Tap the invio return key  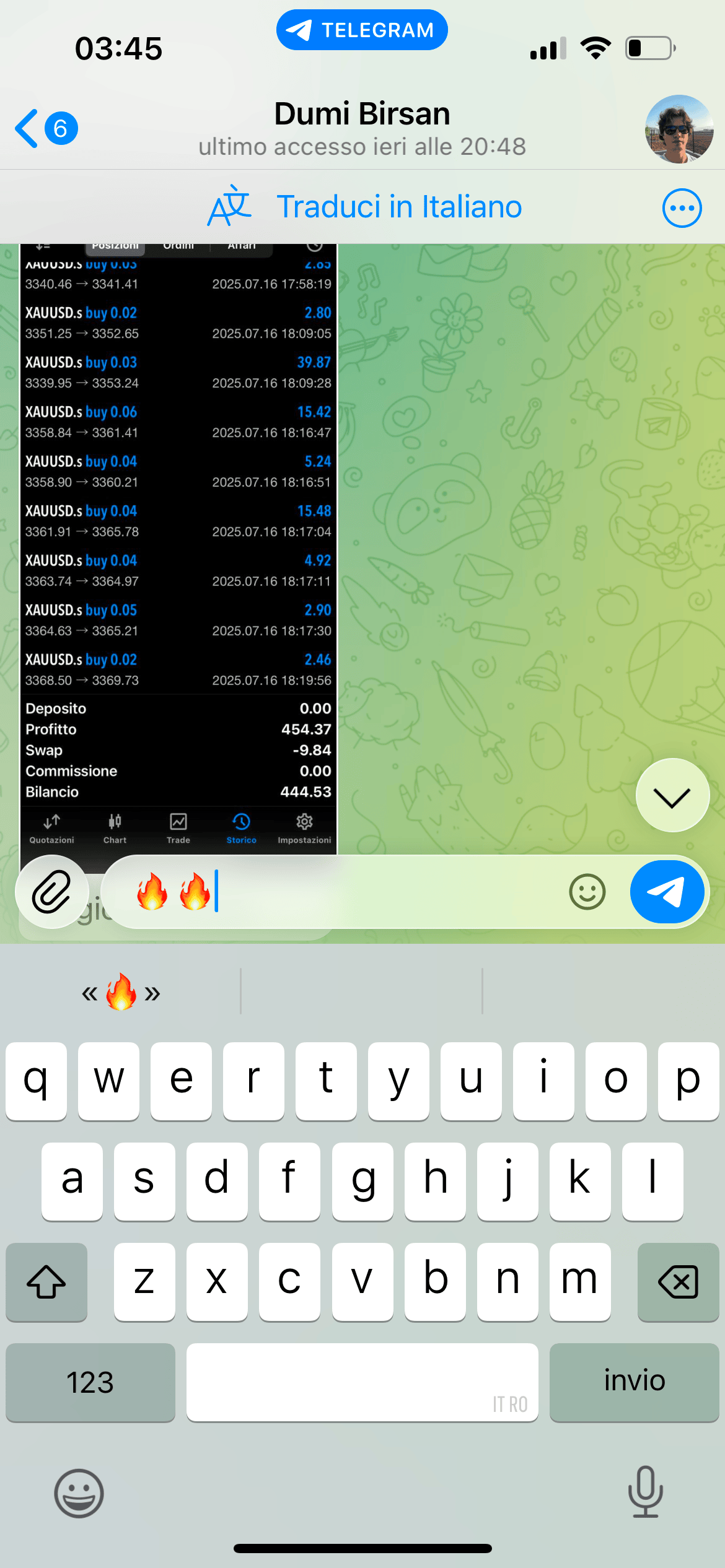634,1382
